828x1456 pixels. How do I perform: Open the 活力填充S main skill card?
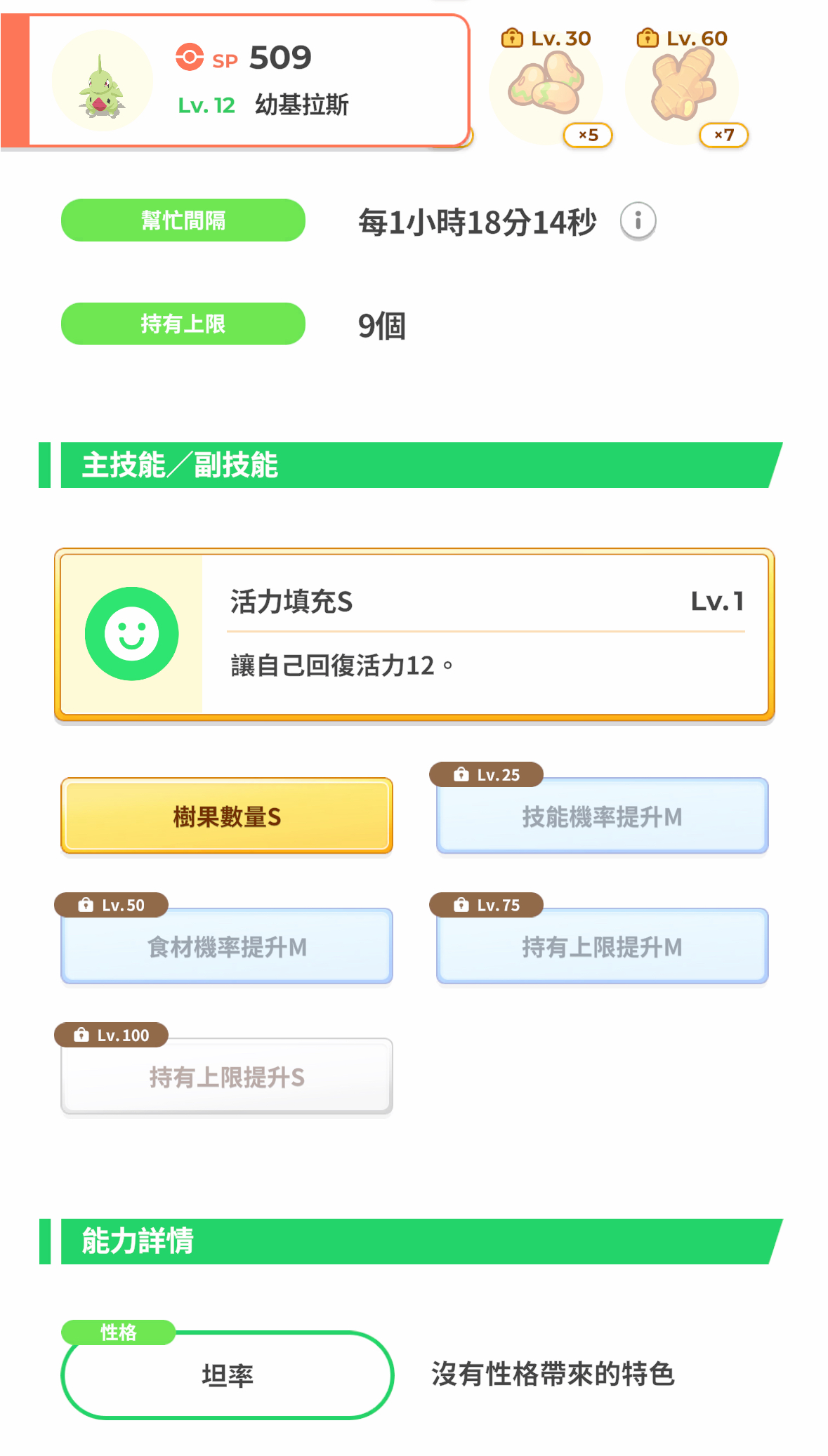click(x=414, y=635)
